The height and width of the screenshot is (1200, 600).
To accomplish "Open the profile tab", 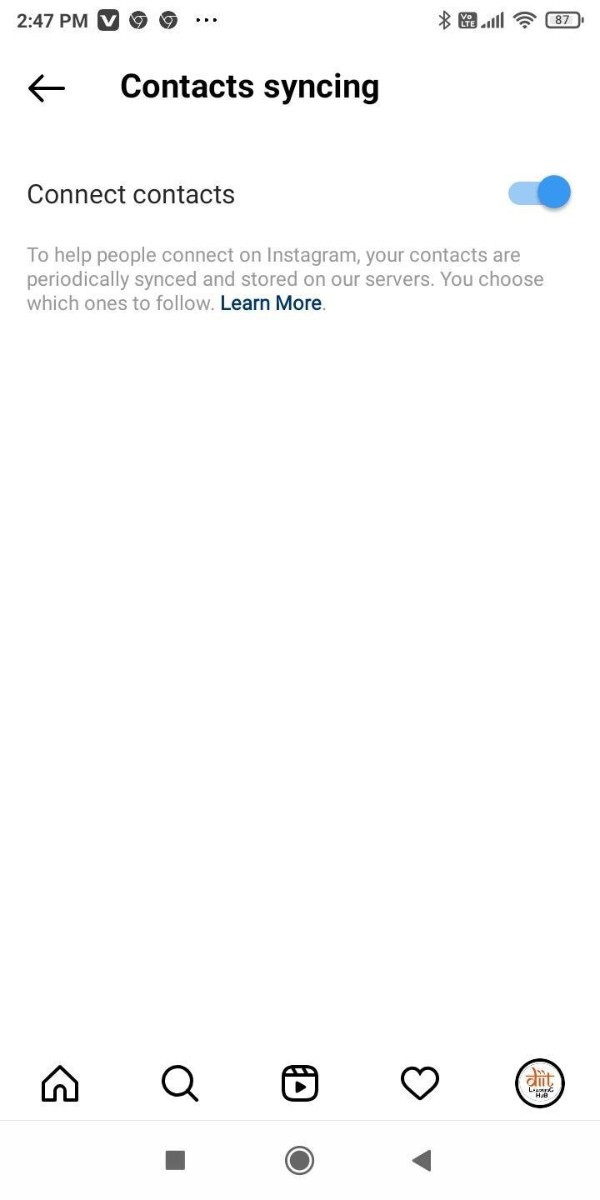I will [540, 1083].
